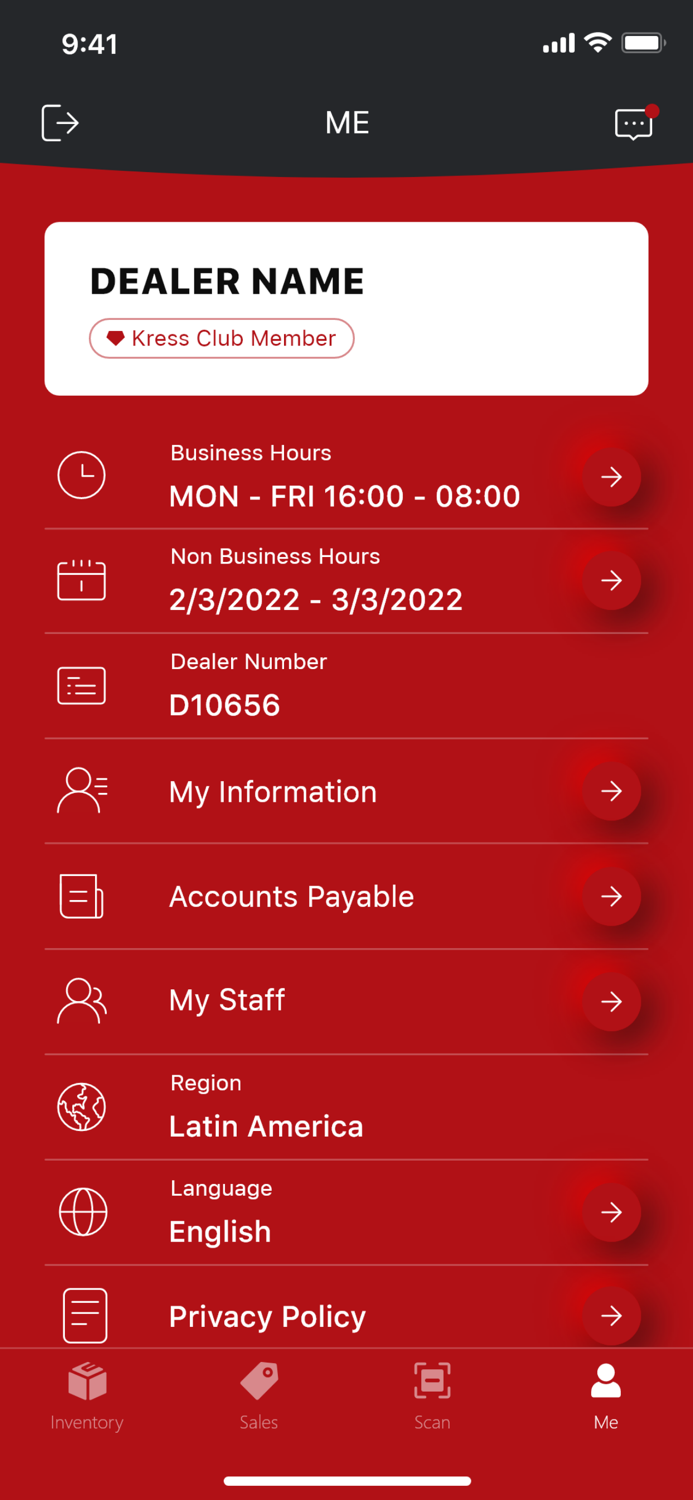Change the Language setting
693x1500 pixels.
611,1212
